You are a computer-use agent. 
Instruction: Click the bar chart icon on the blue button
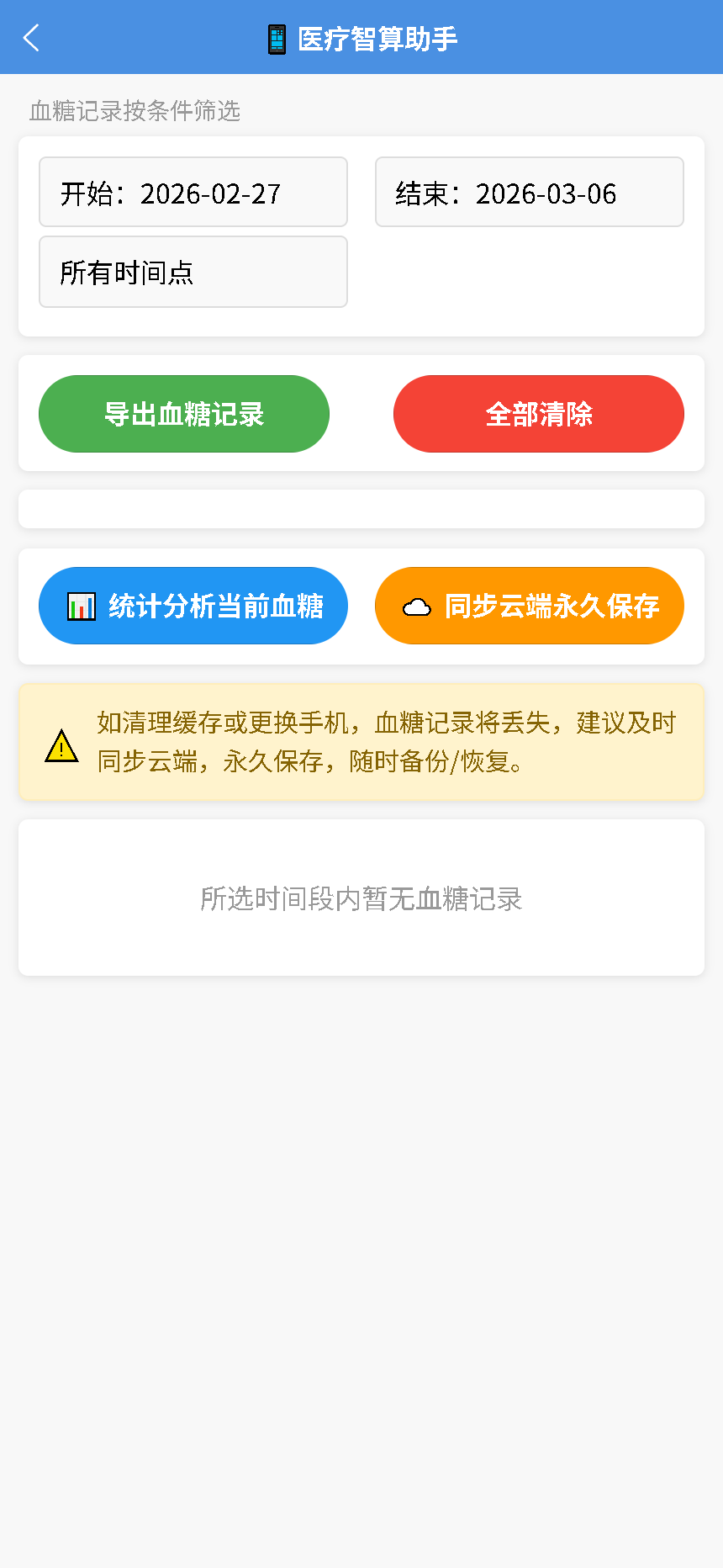[x=80, y=605]
